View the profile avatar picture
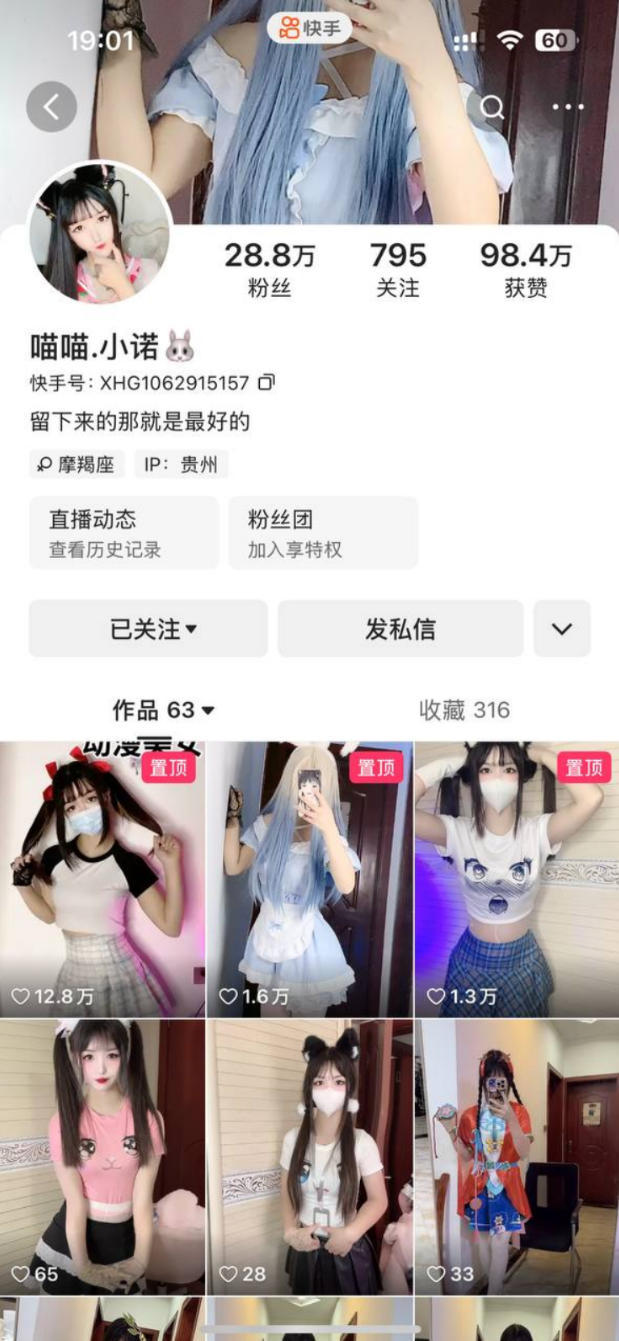This screenshot has height=1341, width=619. 100,232
